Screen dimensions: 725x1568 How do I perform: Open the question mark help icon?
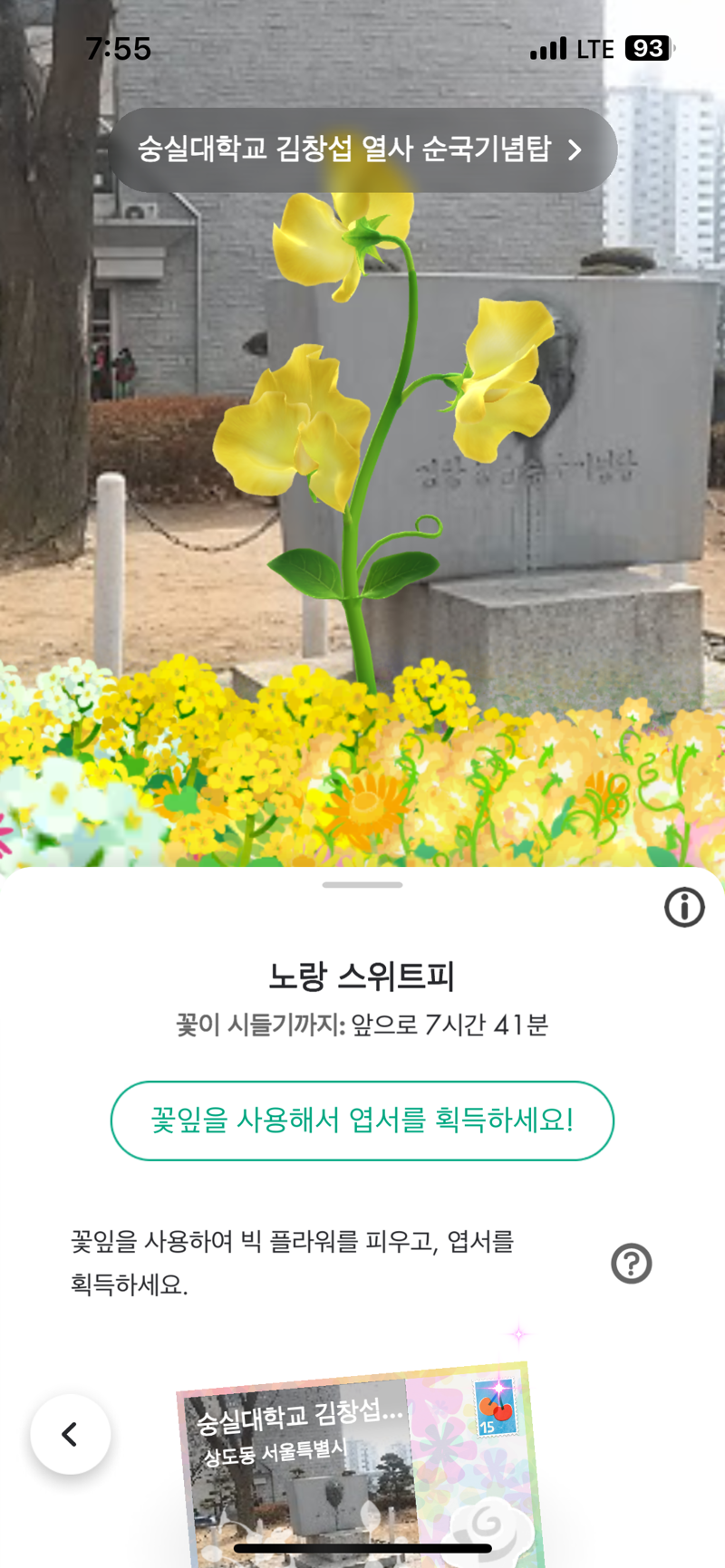pyautogui.click(x=631, y=1263)
